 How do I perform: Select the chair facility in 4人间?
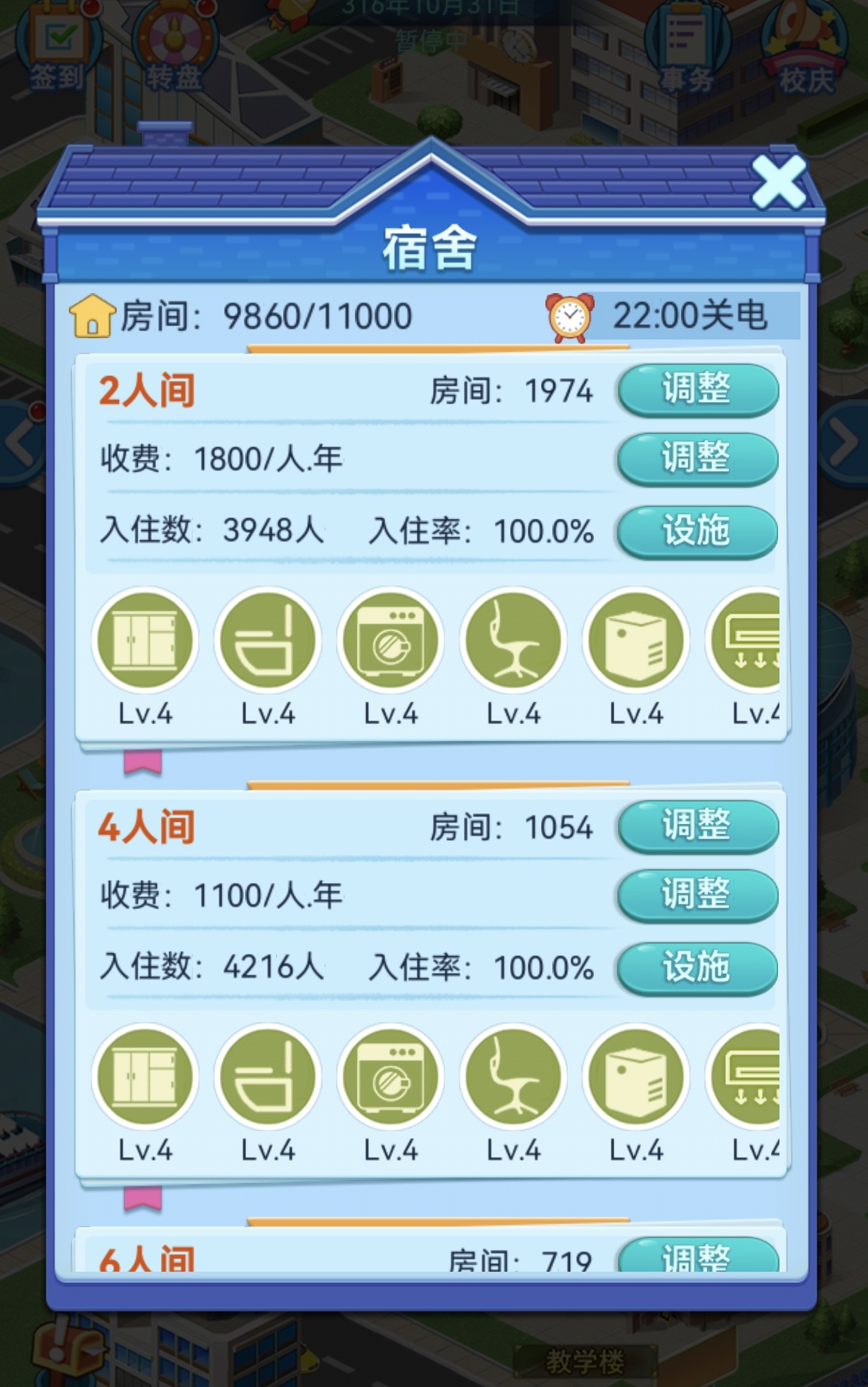point(514,1076)
